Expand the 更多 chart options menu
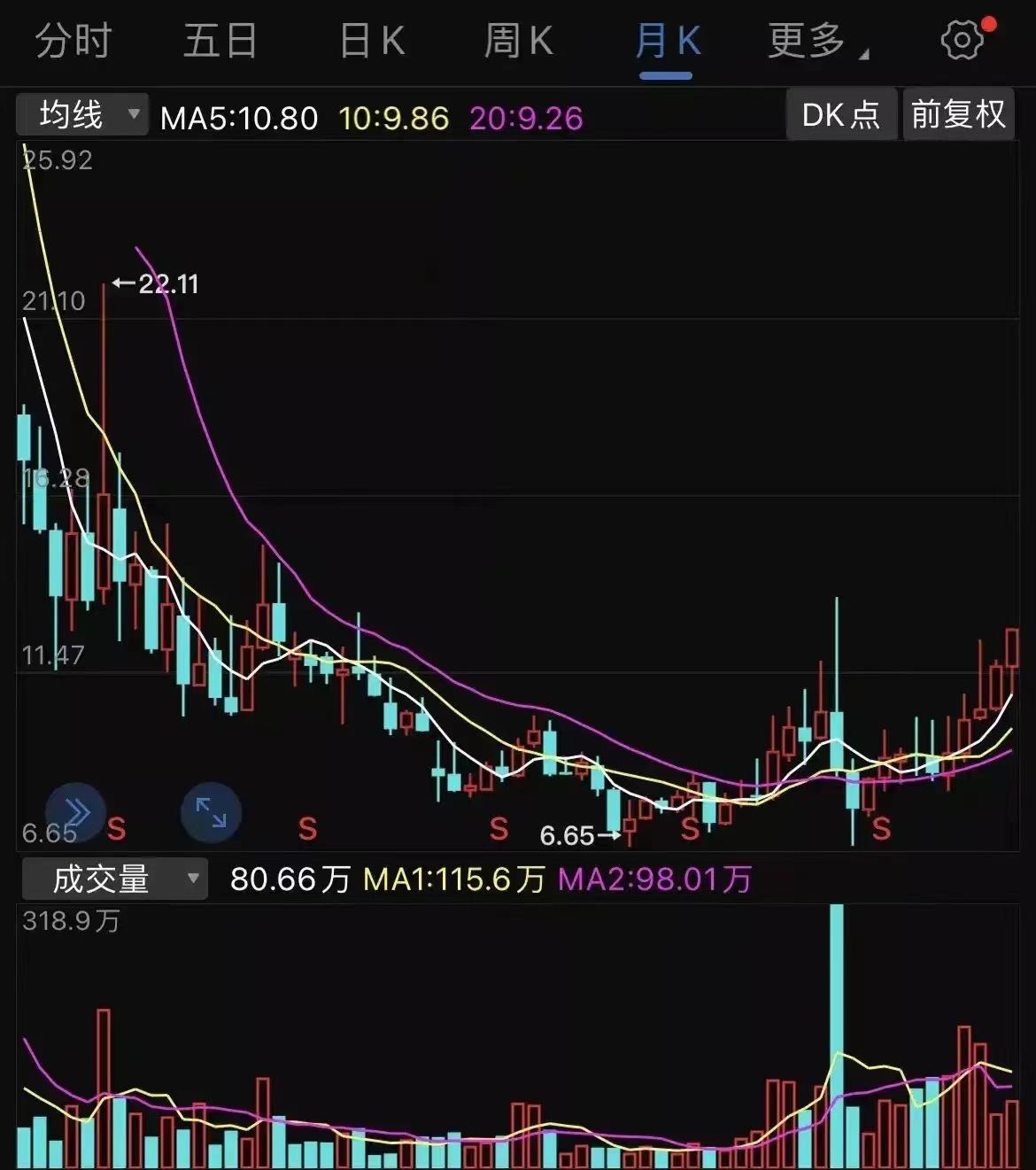 tap(802, 42)
